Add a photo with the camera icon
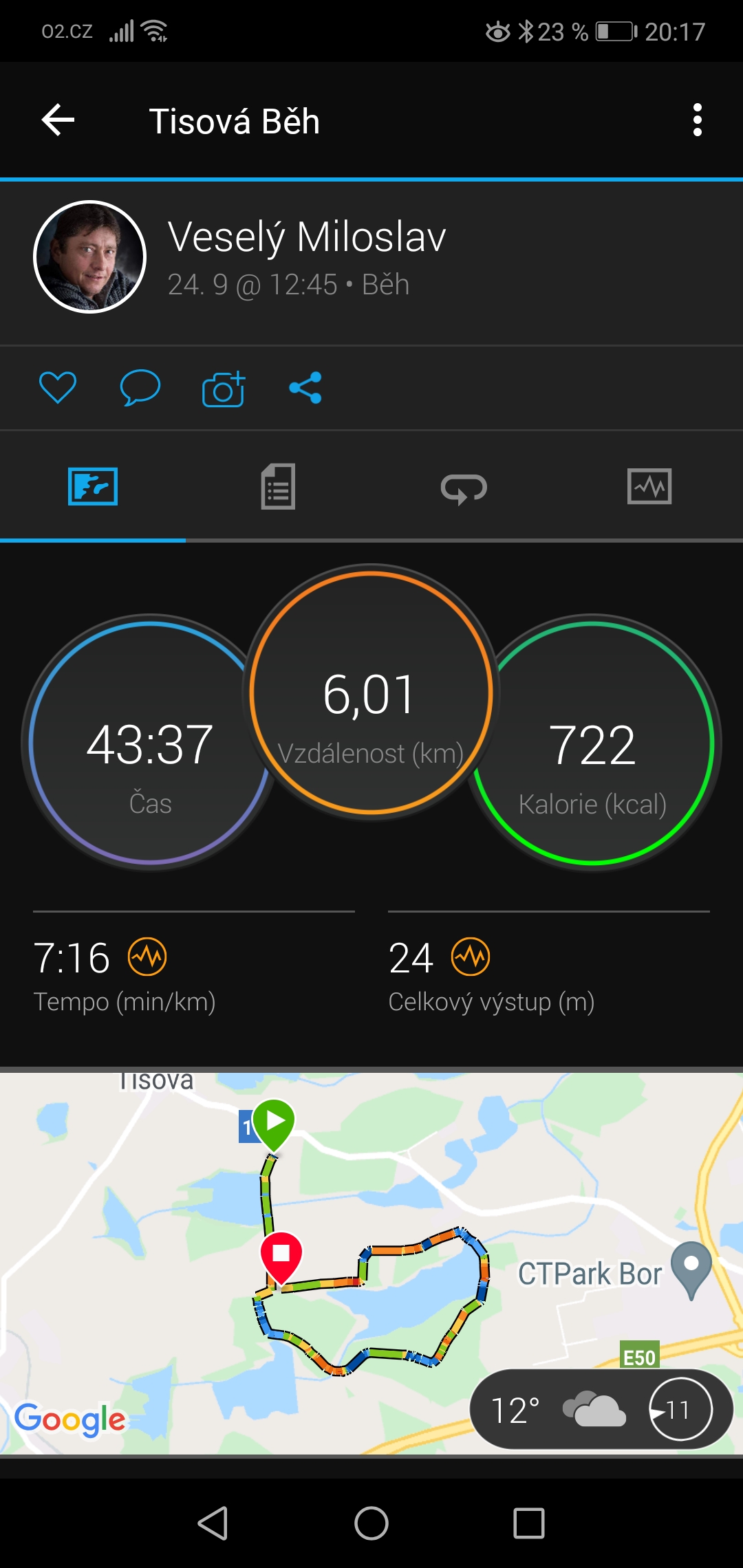This screenshot has width=743, height=1568. (x=224, y=389)
